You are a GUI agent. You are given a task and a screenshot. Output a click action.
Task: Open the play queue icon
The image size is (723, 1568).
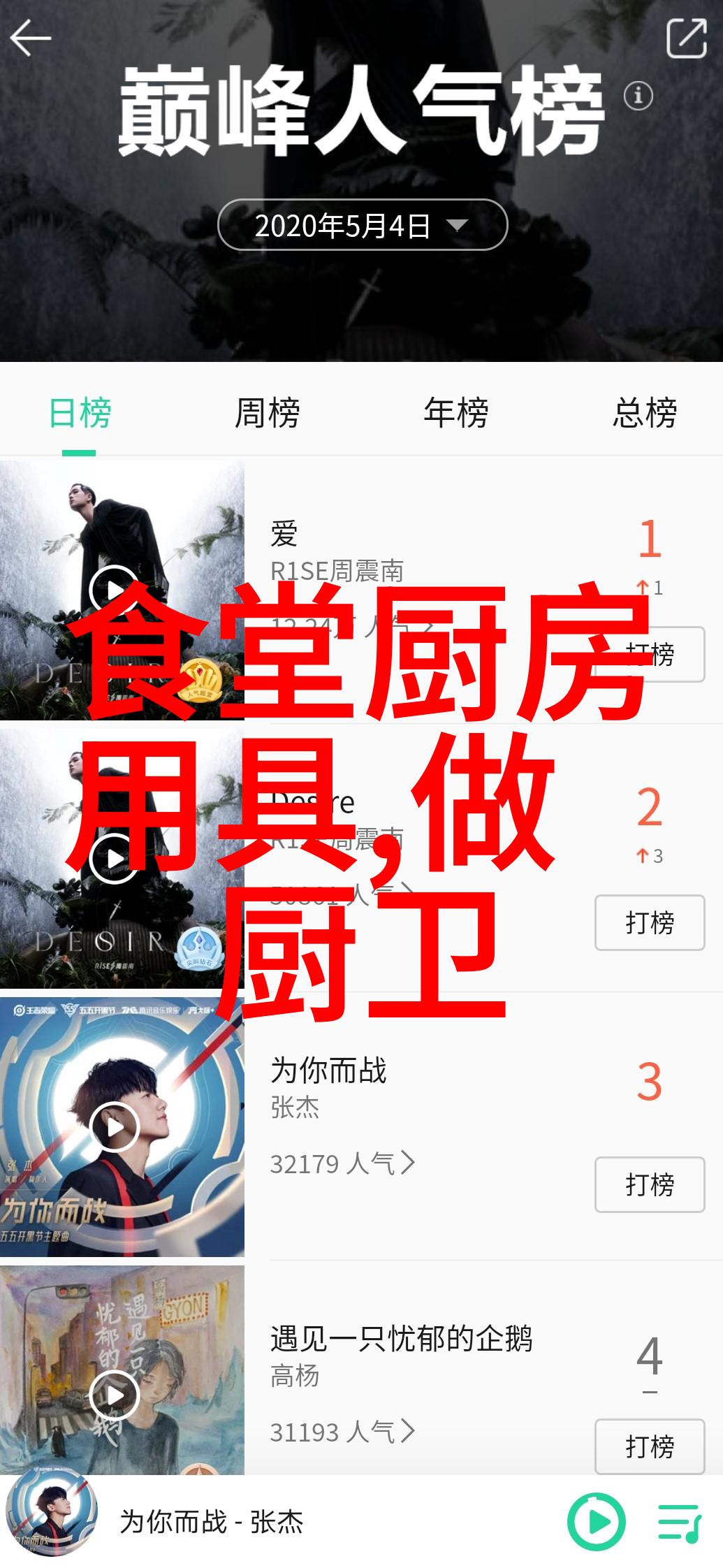[679, 1522]
